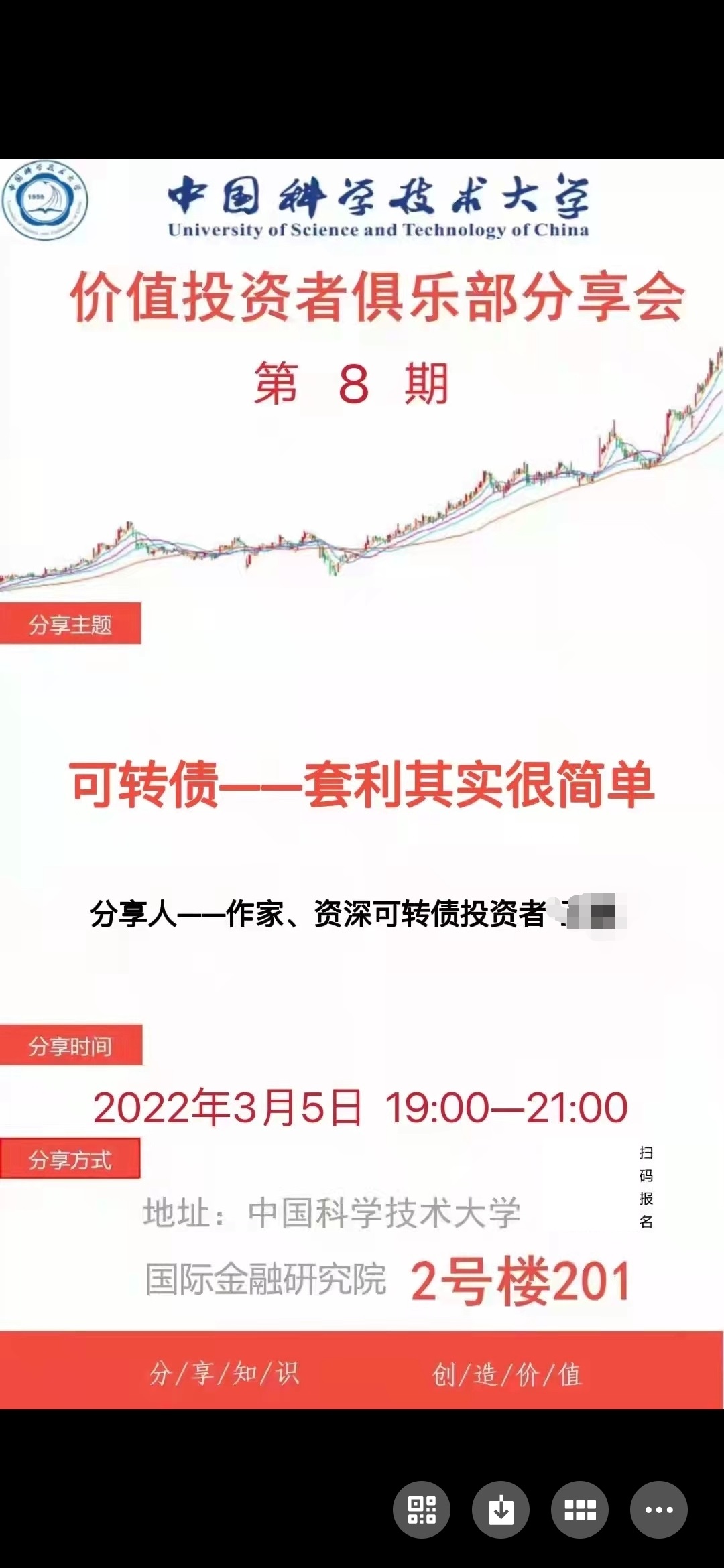This screenshot has width=724, height=1568.
Task: Open the image grid view
Action: (x=580, y=1510)
